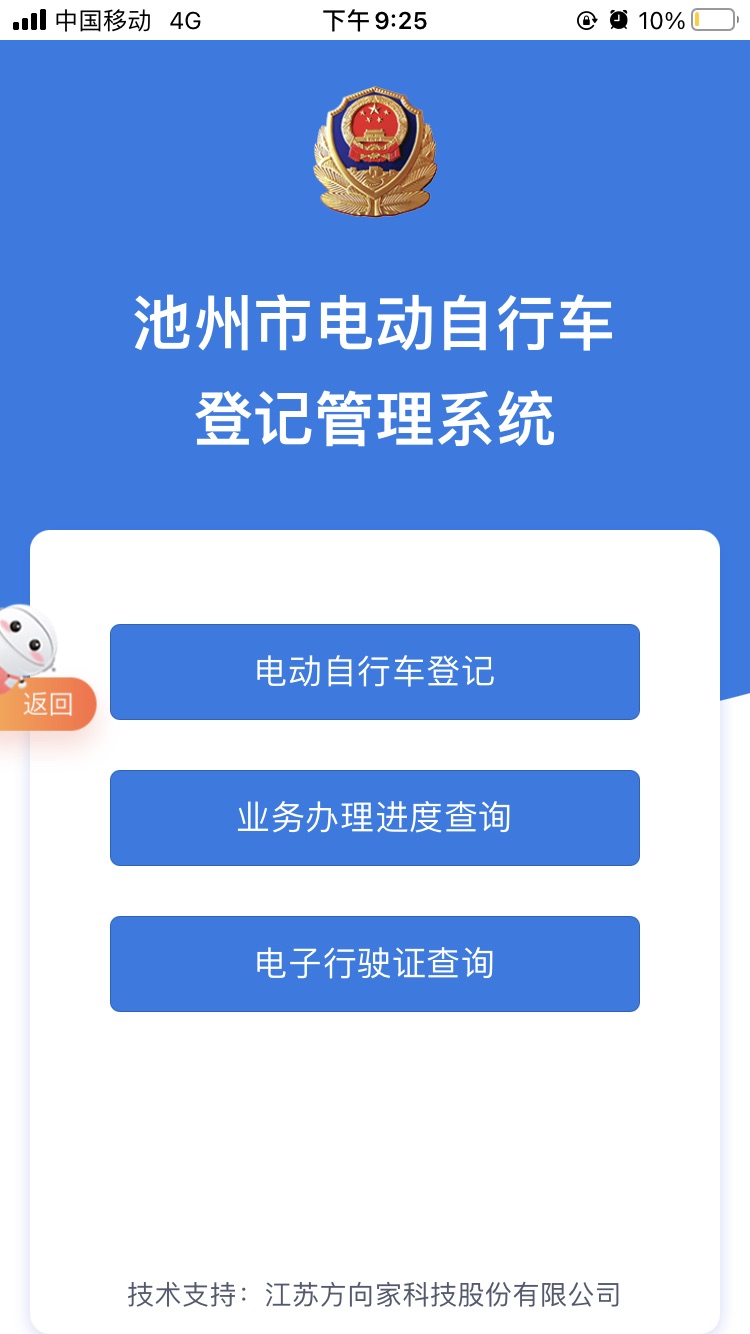Open 电子行驶证查询 e-license query
The image size is (750, 1334).
pyautogui.click(x=374, y=964)
